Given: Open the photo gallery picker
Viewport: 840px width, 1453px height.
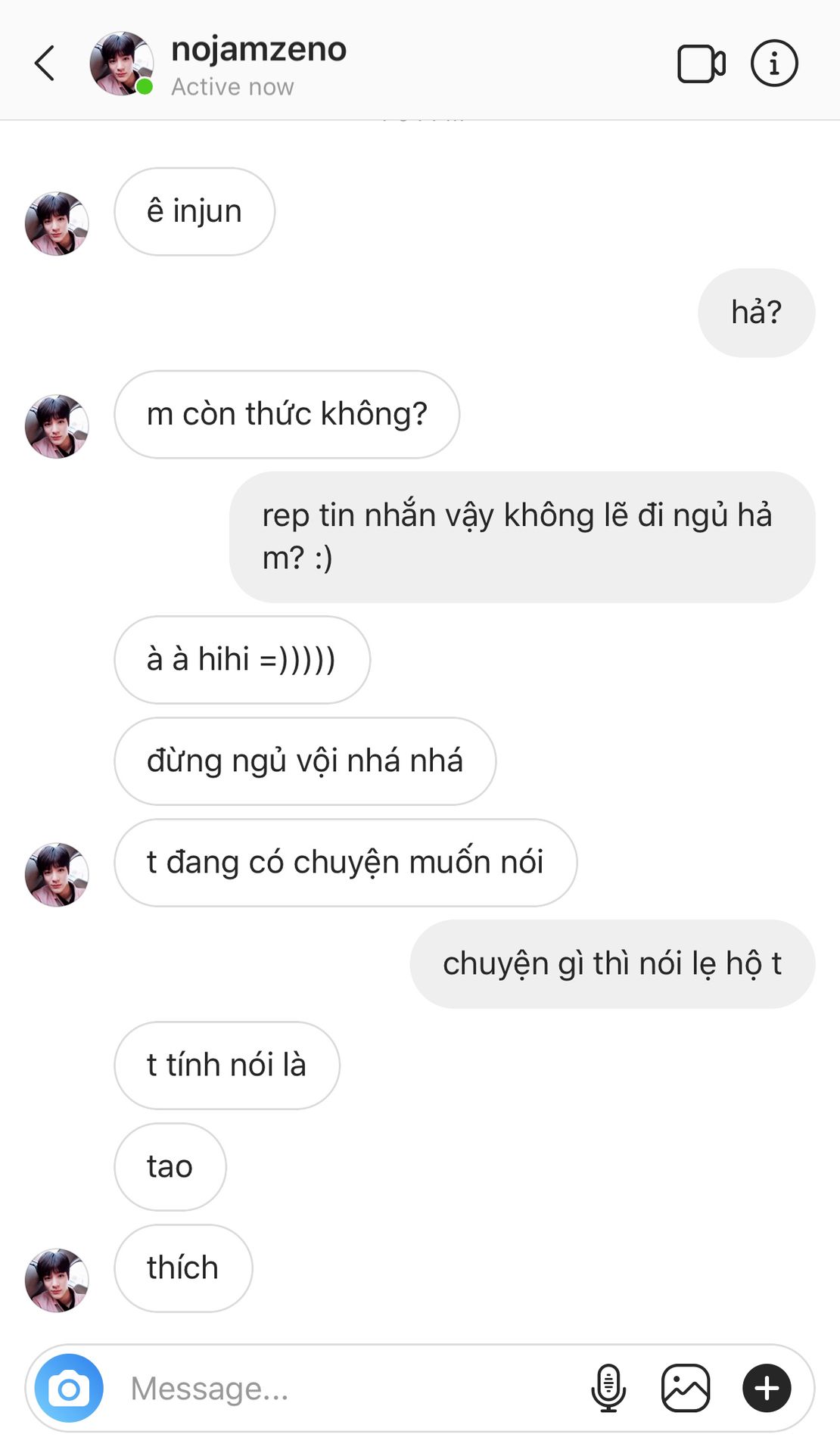Looking at the screenshot, I should click(686, 1388).
